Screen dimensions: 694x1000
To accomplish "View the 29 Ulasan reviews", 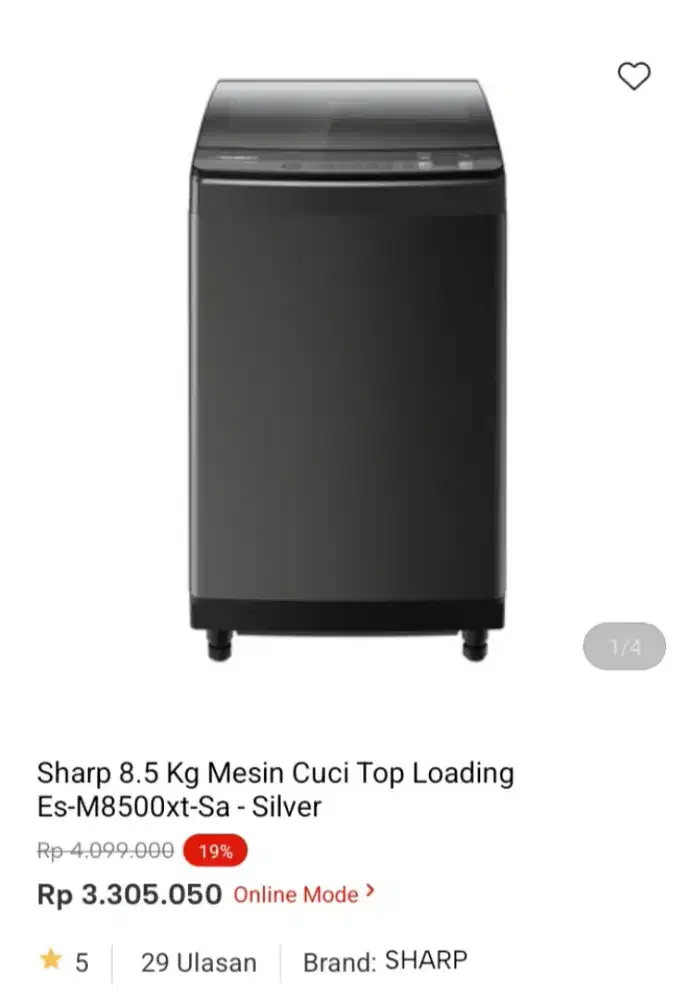I will [198, 963].
